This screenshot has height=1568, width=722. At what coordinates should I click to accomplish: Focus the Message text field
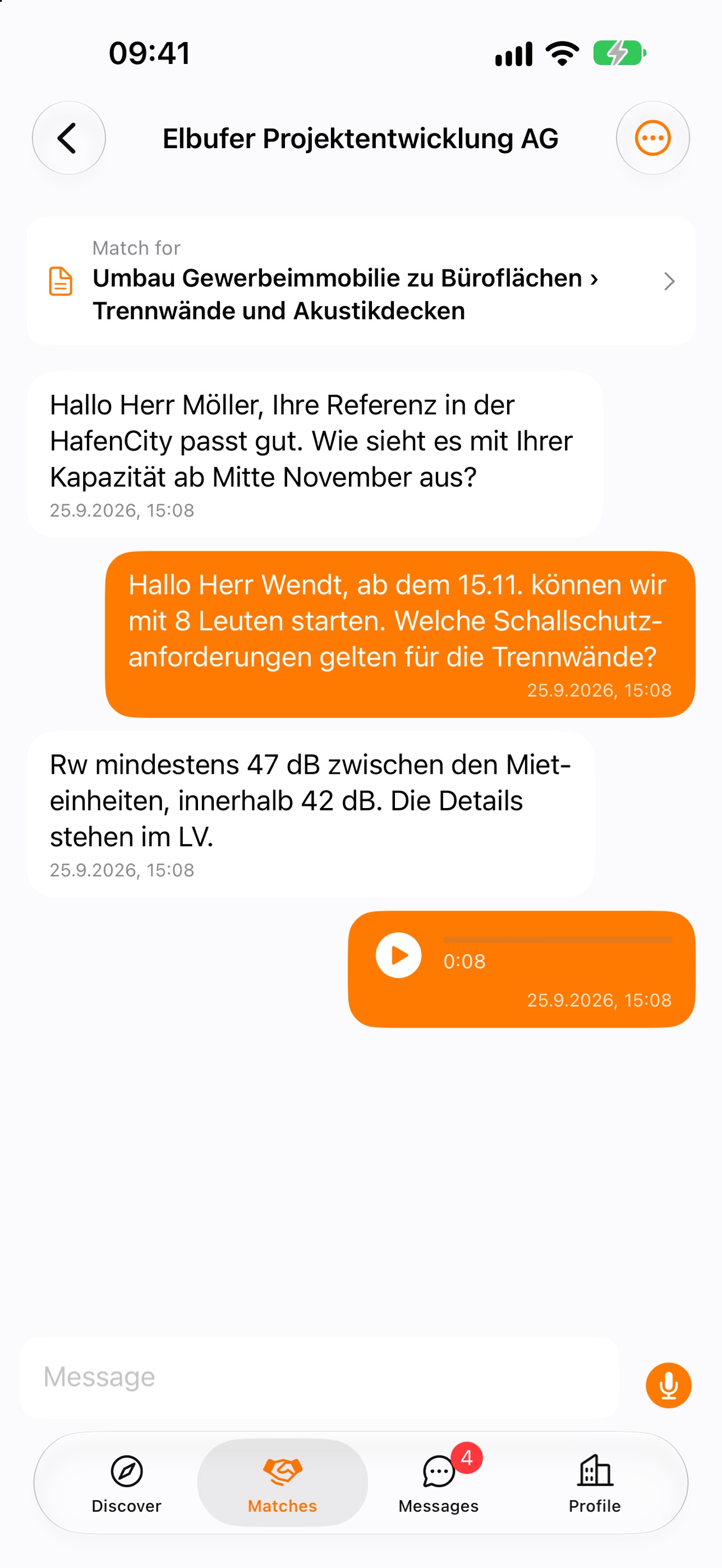click(320, 1377)
